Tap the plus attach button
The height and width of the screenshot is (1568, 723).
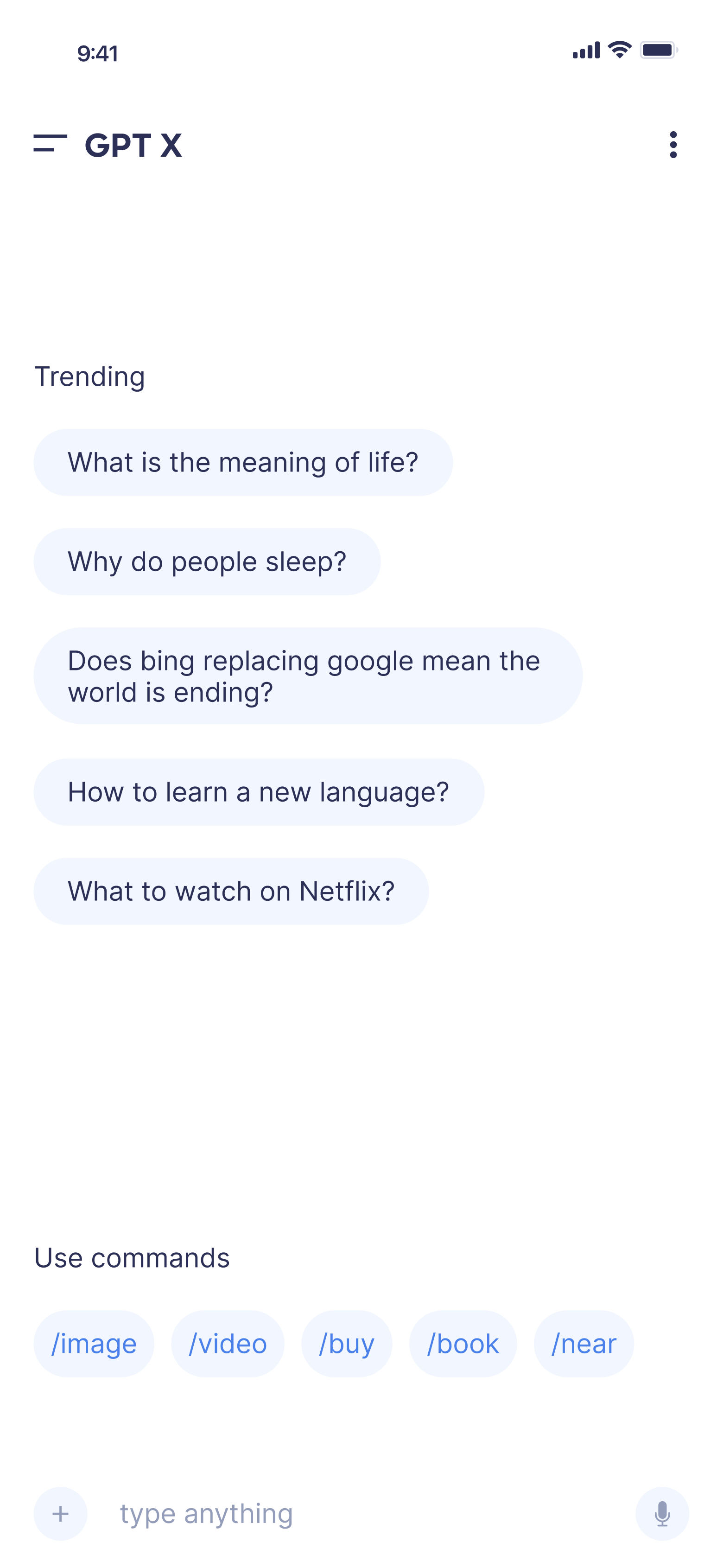click(60, 1514)
